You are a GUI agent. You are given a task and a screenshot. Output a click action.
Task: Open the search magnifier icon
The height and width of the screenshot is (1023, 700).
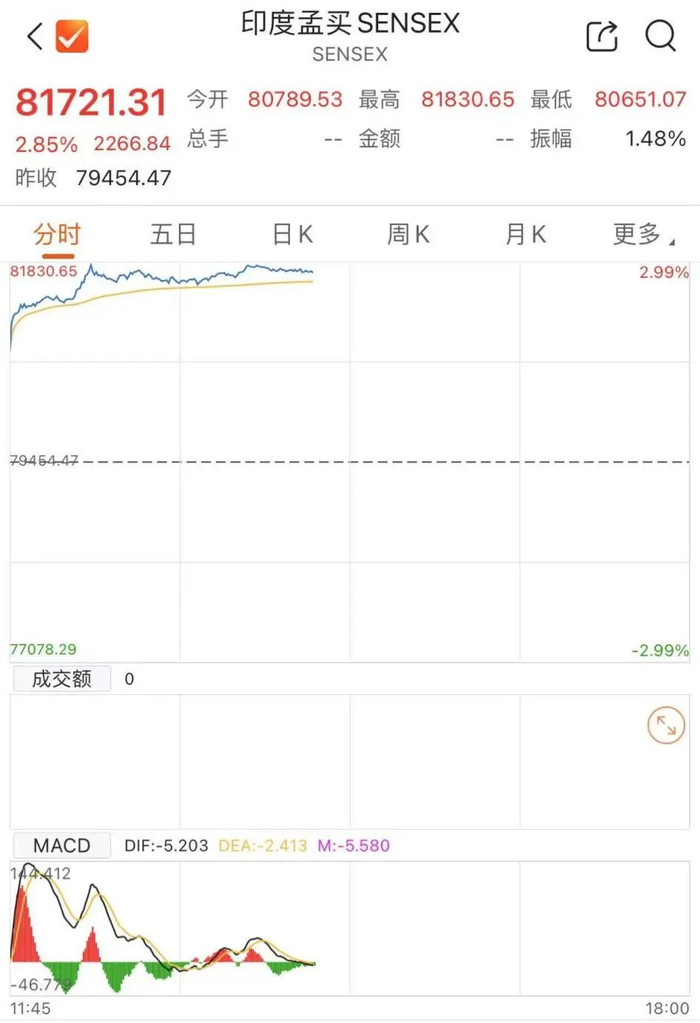(x=660, y=37)
